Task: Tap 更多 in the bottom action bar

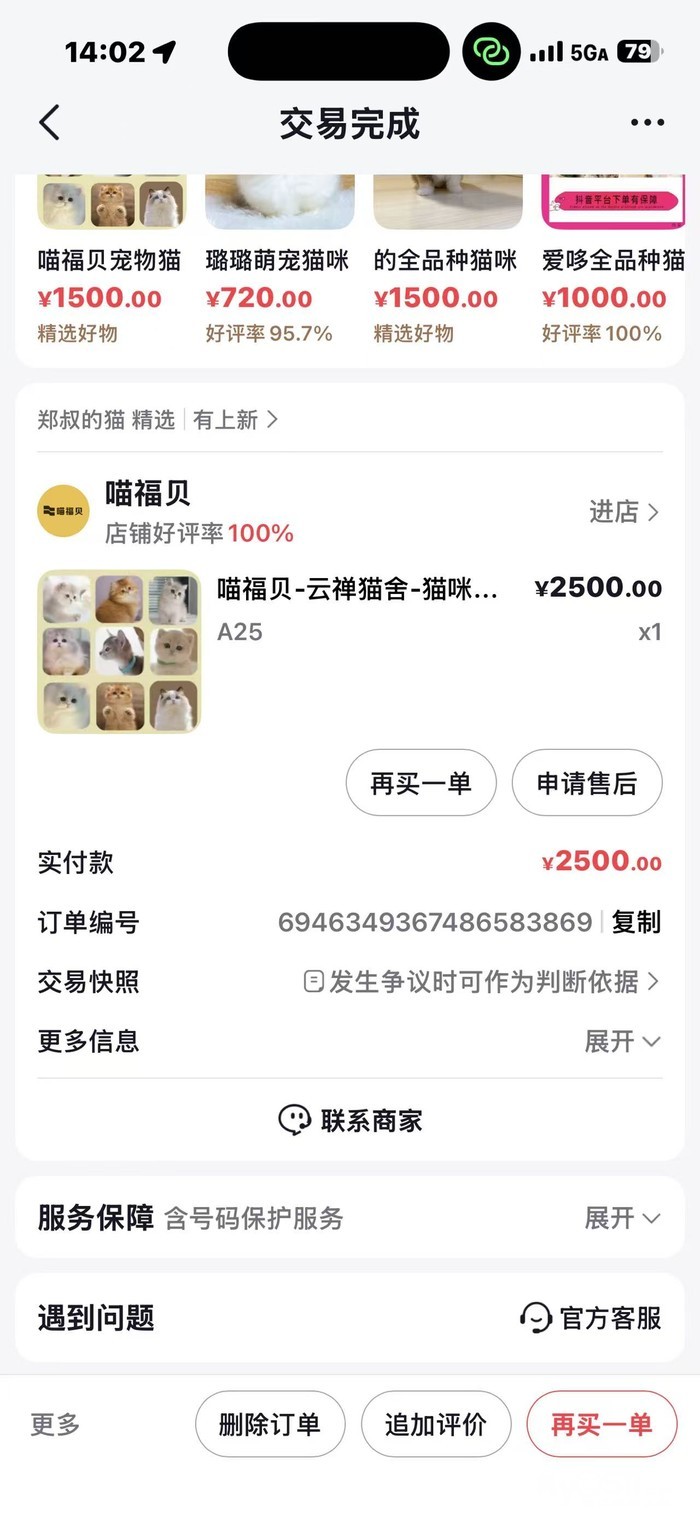Action: 56,1425
